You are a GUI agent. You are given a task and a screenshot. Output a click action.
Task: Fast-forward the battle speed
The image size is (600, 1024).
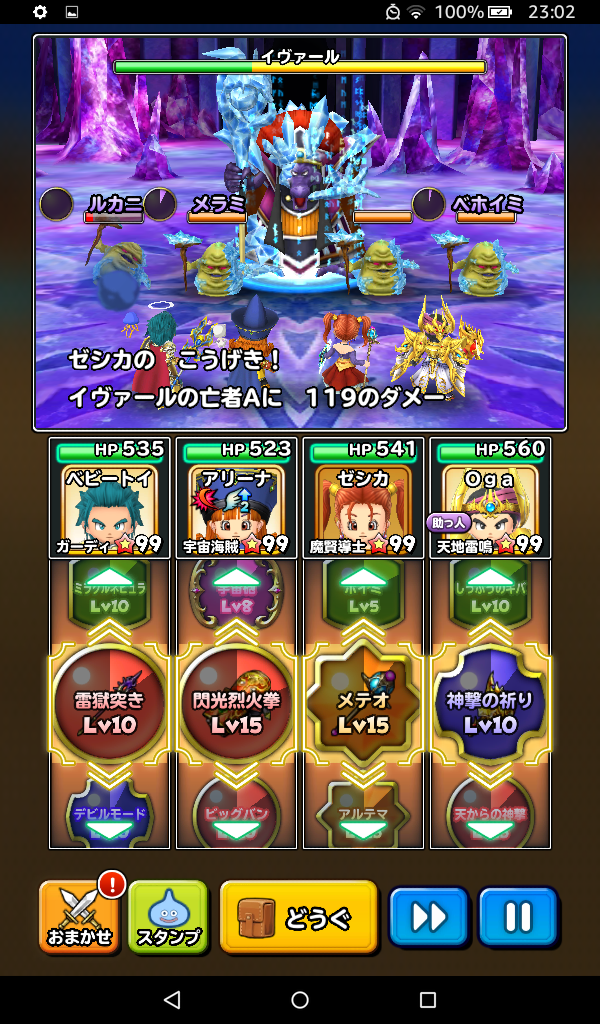tap(428, 916)
